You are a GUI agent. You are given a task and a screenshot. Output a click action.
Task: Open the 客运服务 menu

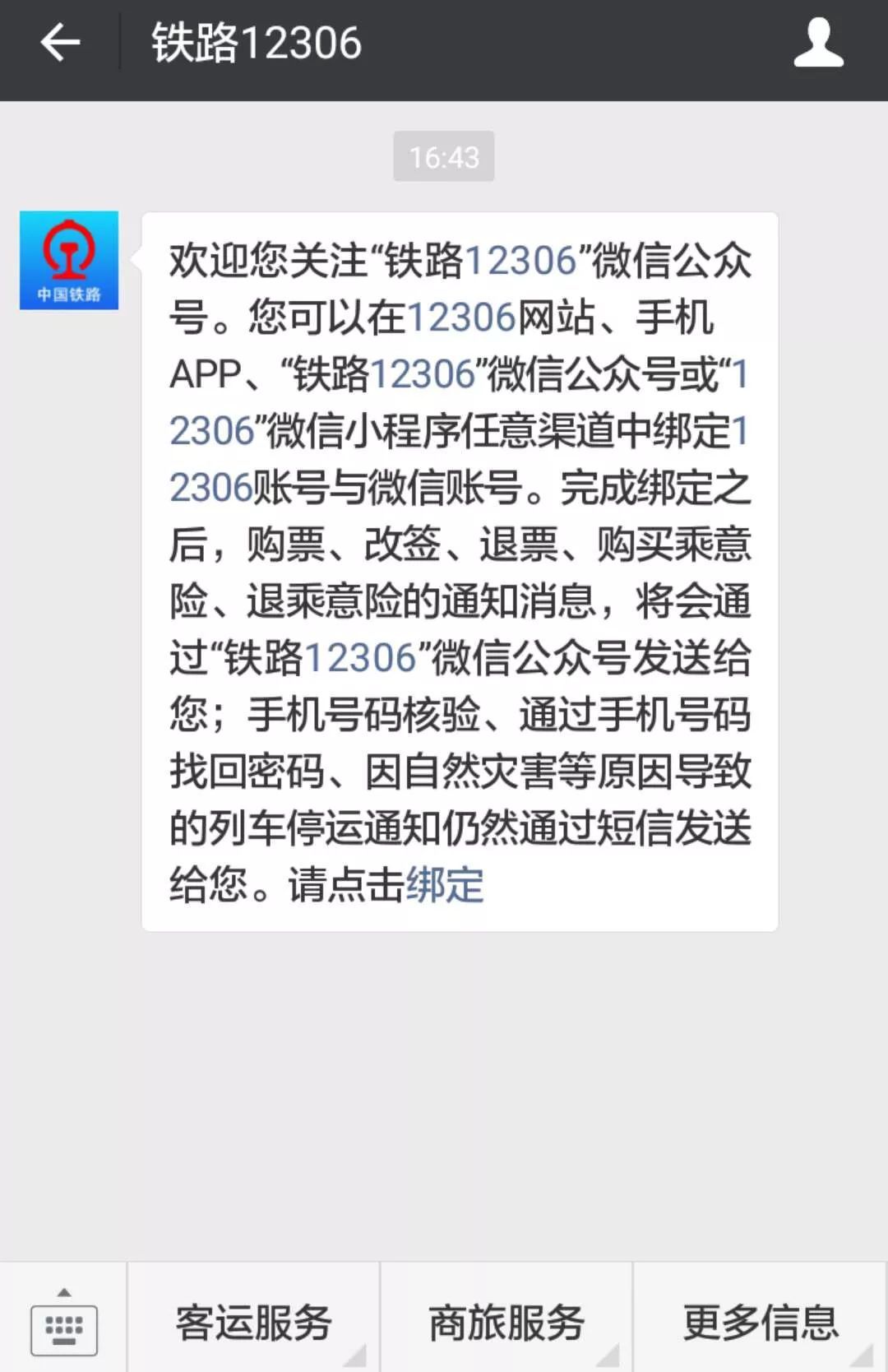coord(255,1320)
